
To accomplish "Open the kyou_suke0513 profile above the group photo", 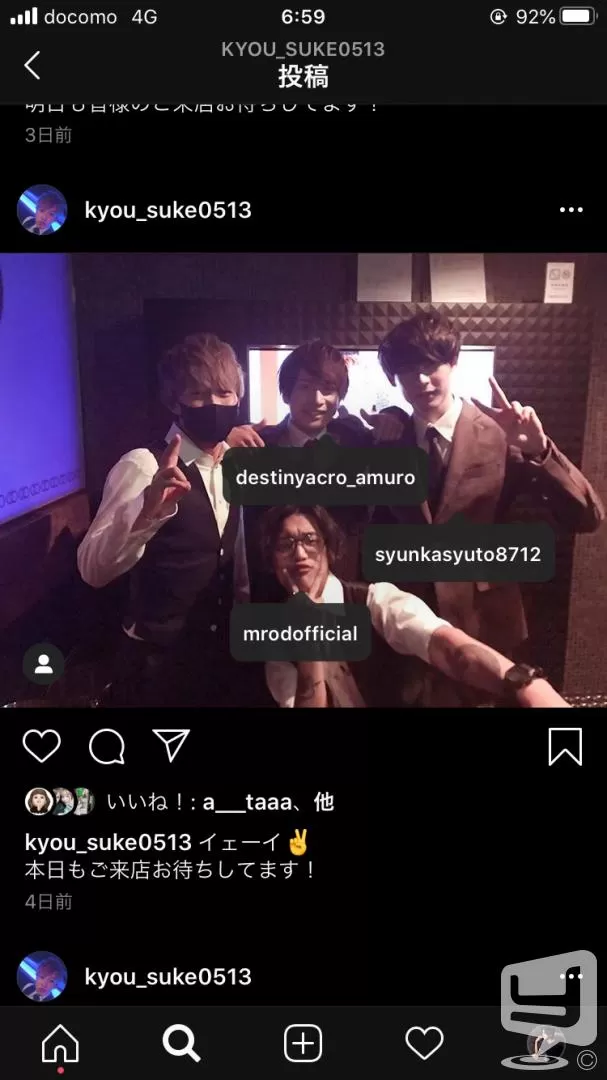I will (167, 210).
